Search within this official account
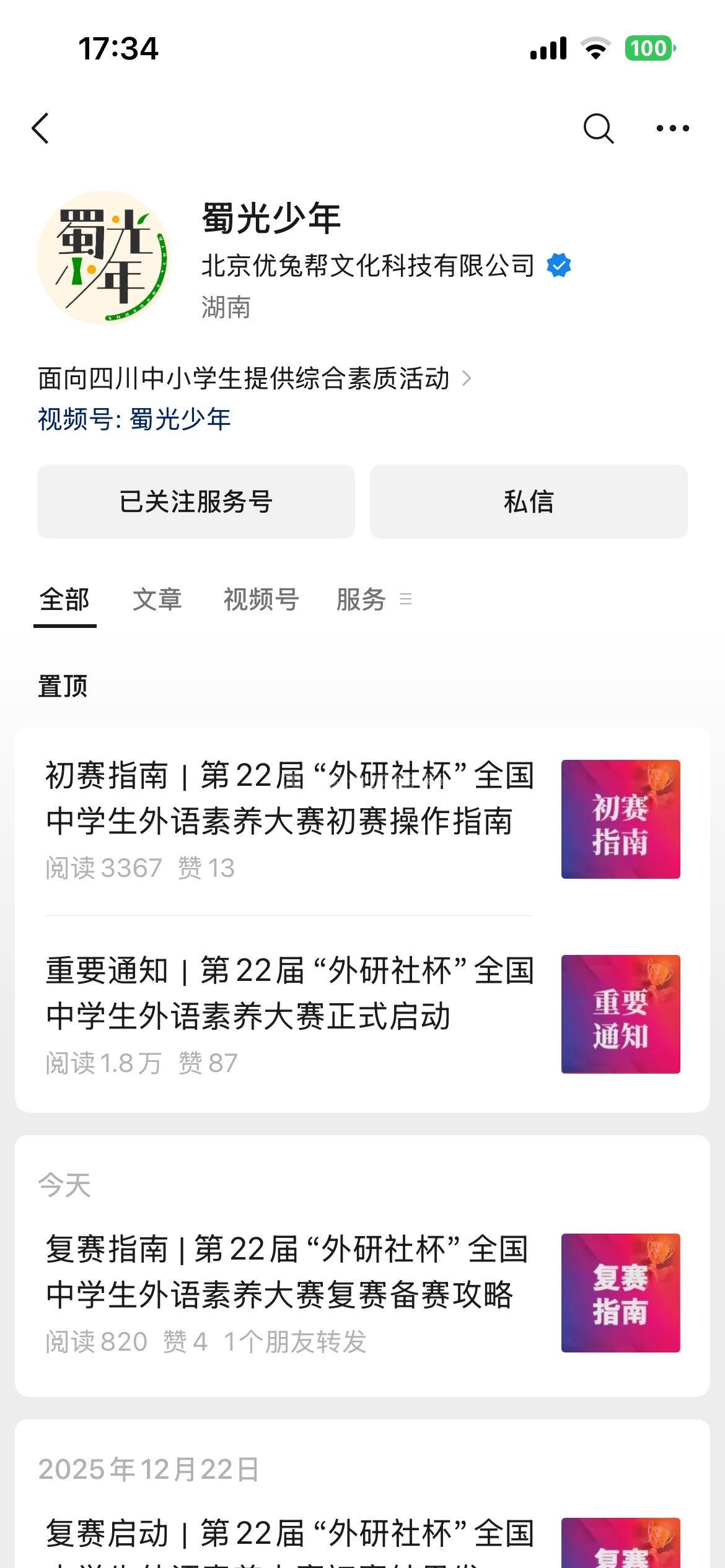The height and width of the screenshot is (1568, 725). coord(598,129)
